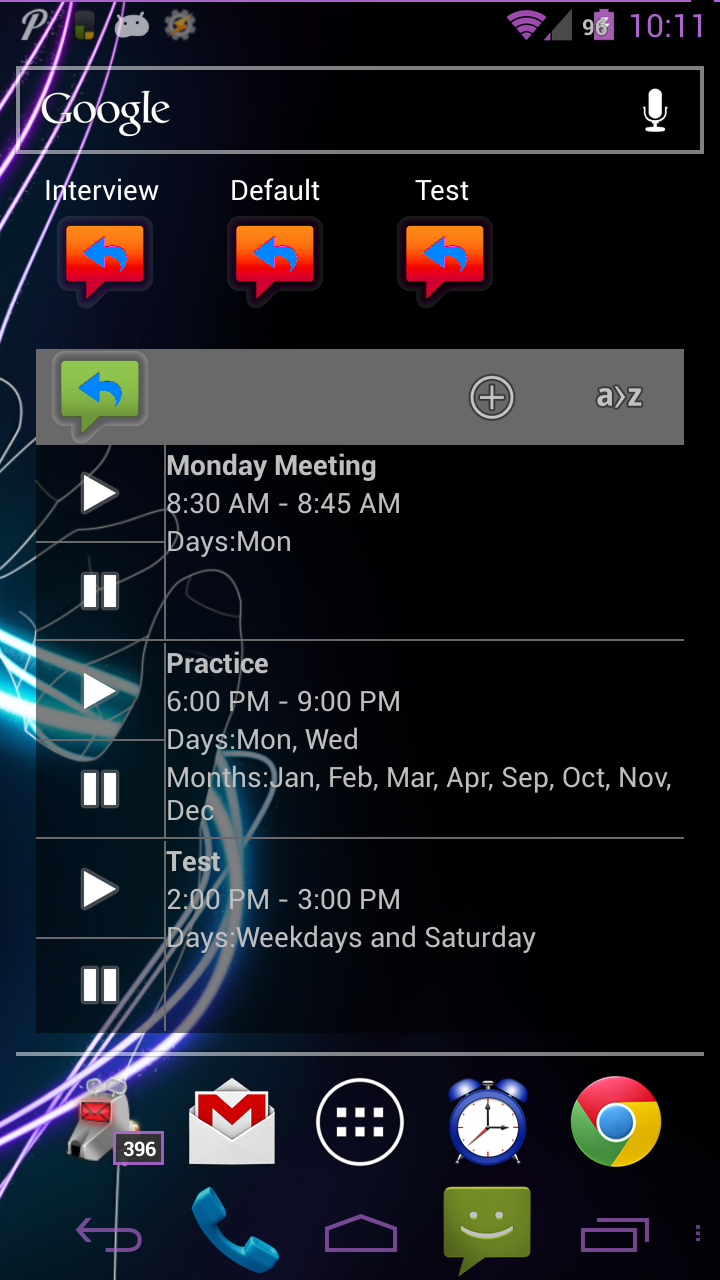The width and height of the screenshot is (720, 1280).
Task: Open the Chrome browser
Action: pos(616,1122)
